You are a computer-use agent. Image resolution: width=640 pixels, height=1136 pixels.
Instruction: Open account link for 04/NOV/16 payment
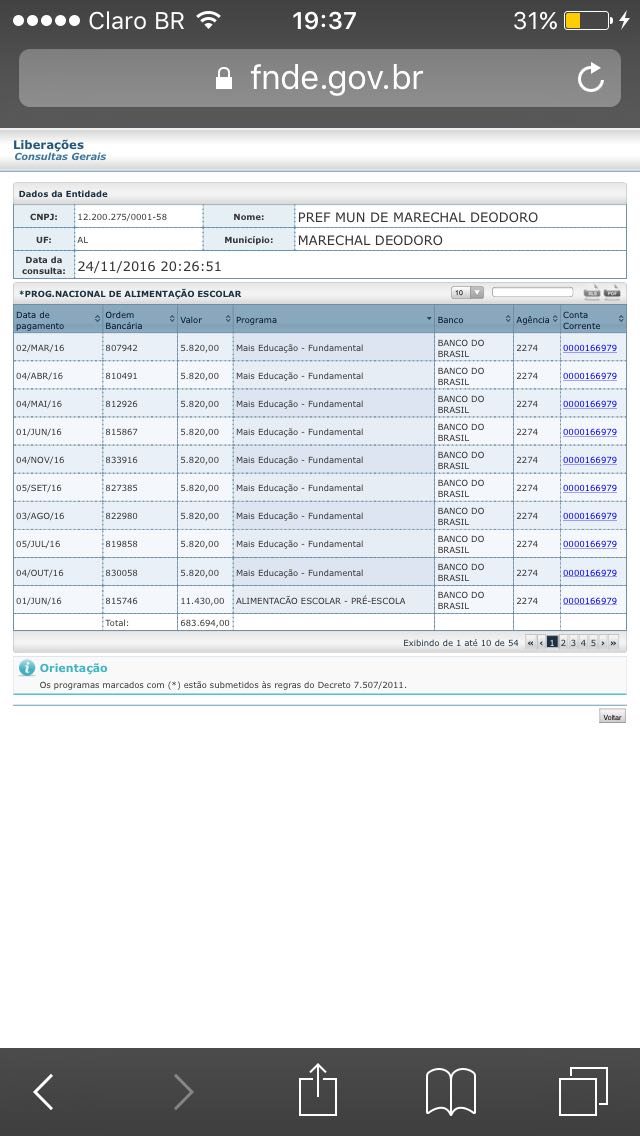click(x=589, y=460)
